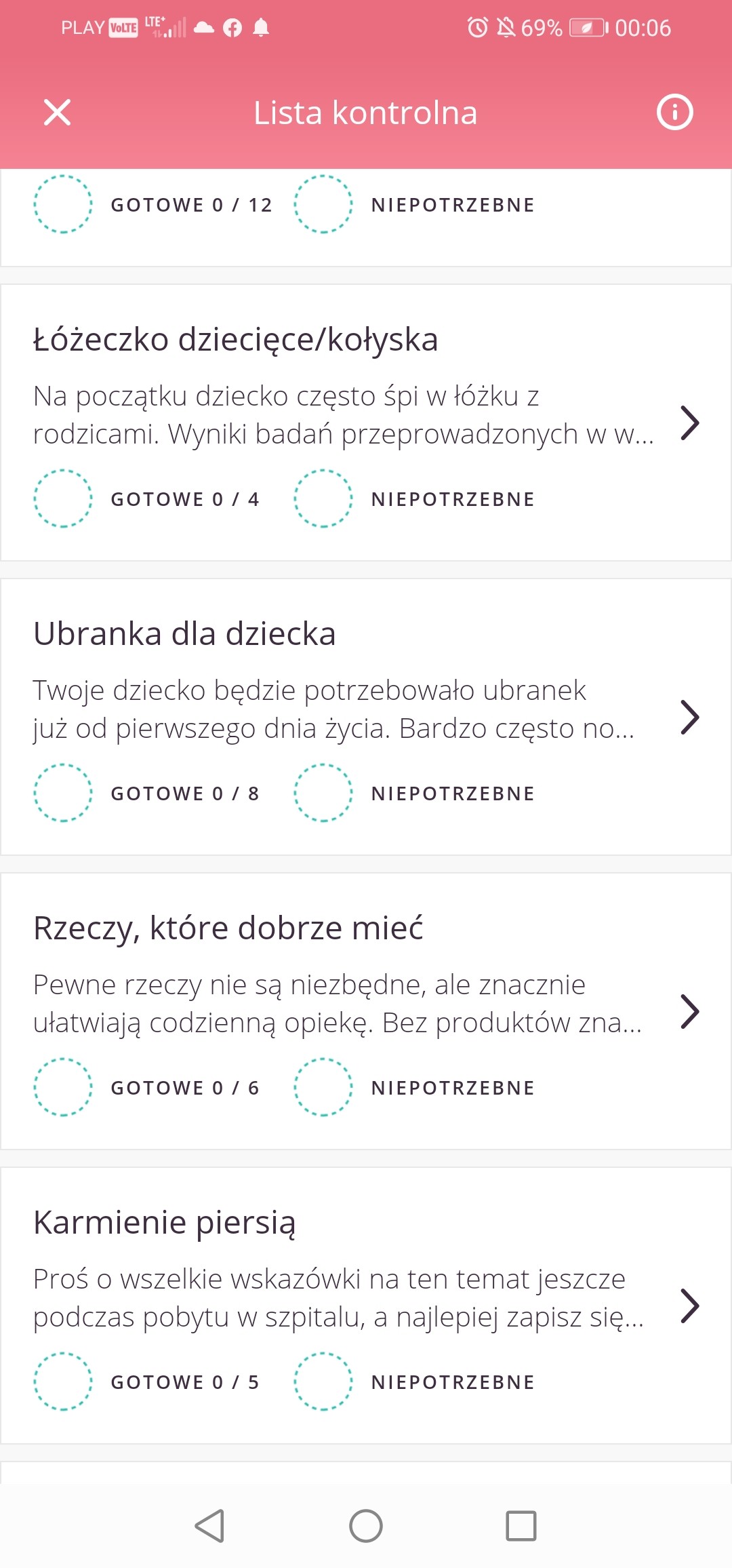
Task: Open the info icon in header
Action: pos(674,113)
